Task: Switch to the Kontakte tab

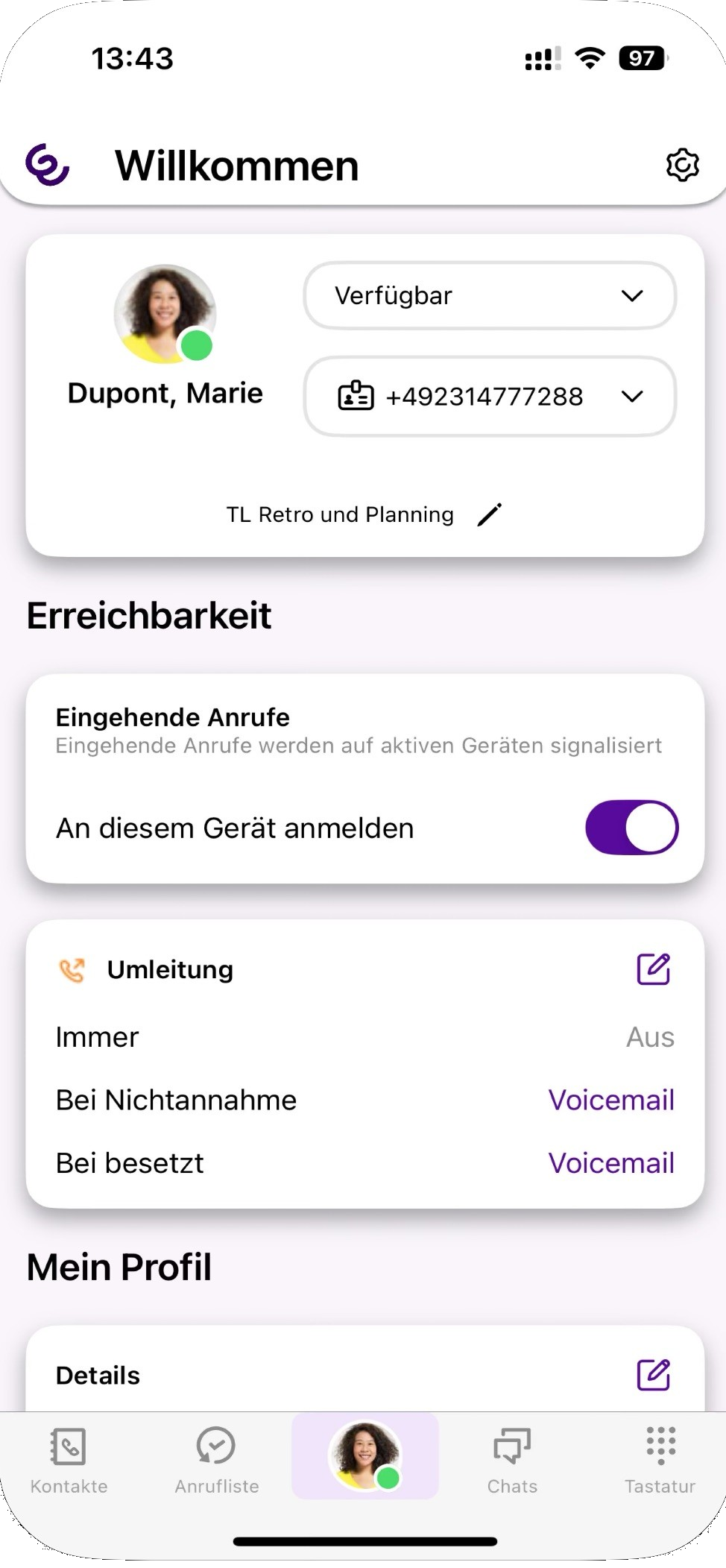Action: [69, 1458]
